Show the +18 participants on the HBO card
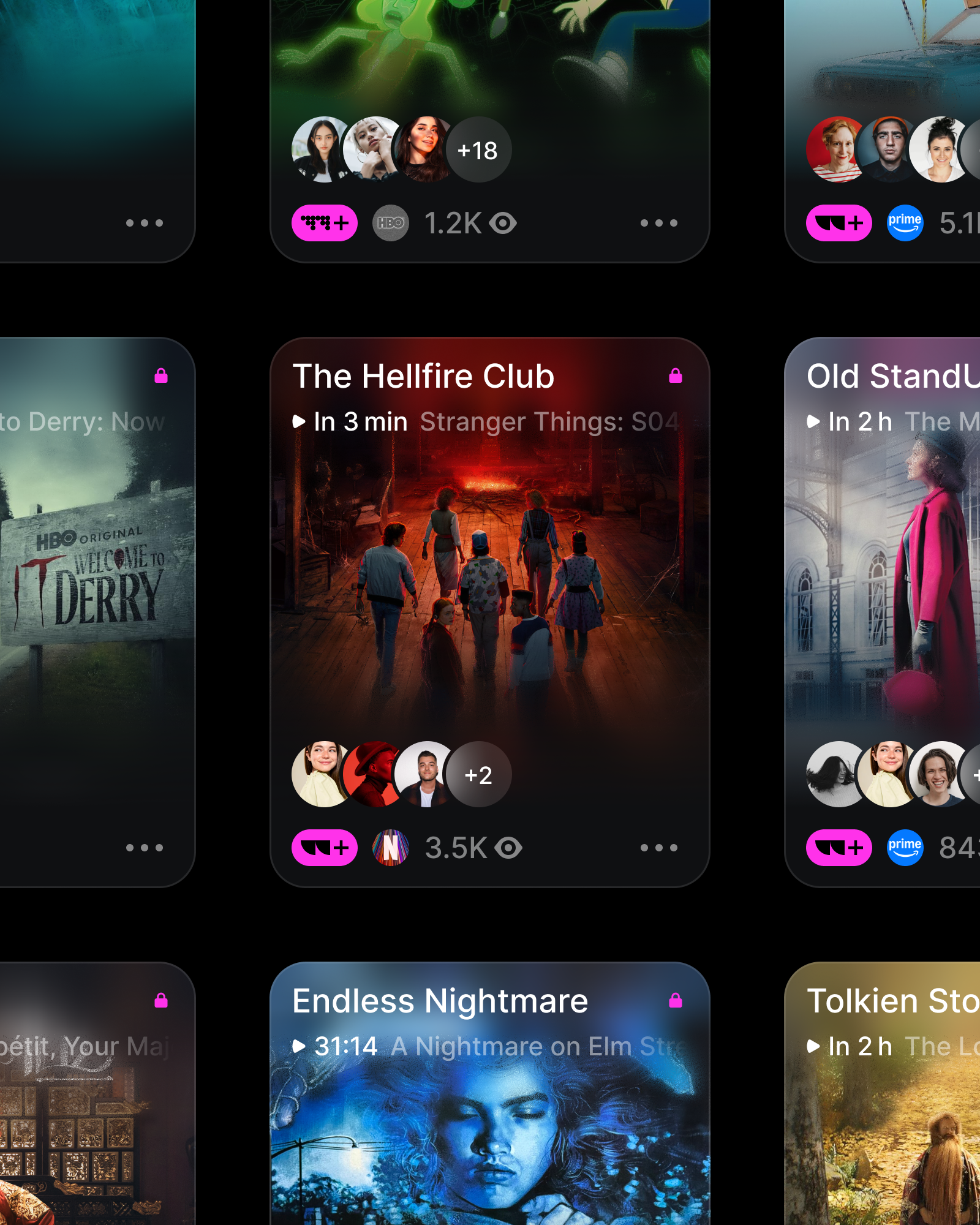 pos(478,150)
